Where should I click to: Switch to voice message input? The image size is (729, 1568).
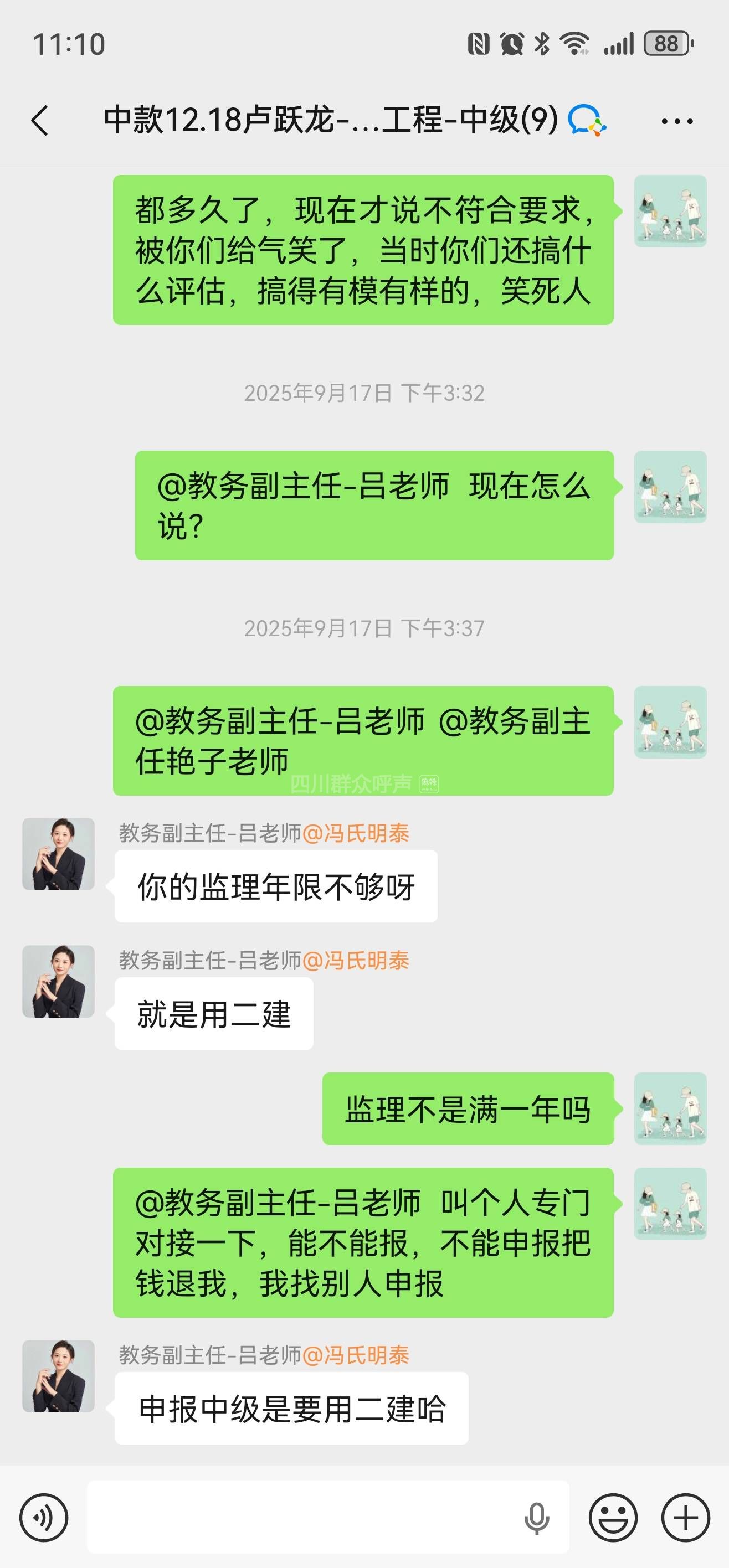click(44, 1518)
